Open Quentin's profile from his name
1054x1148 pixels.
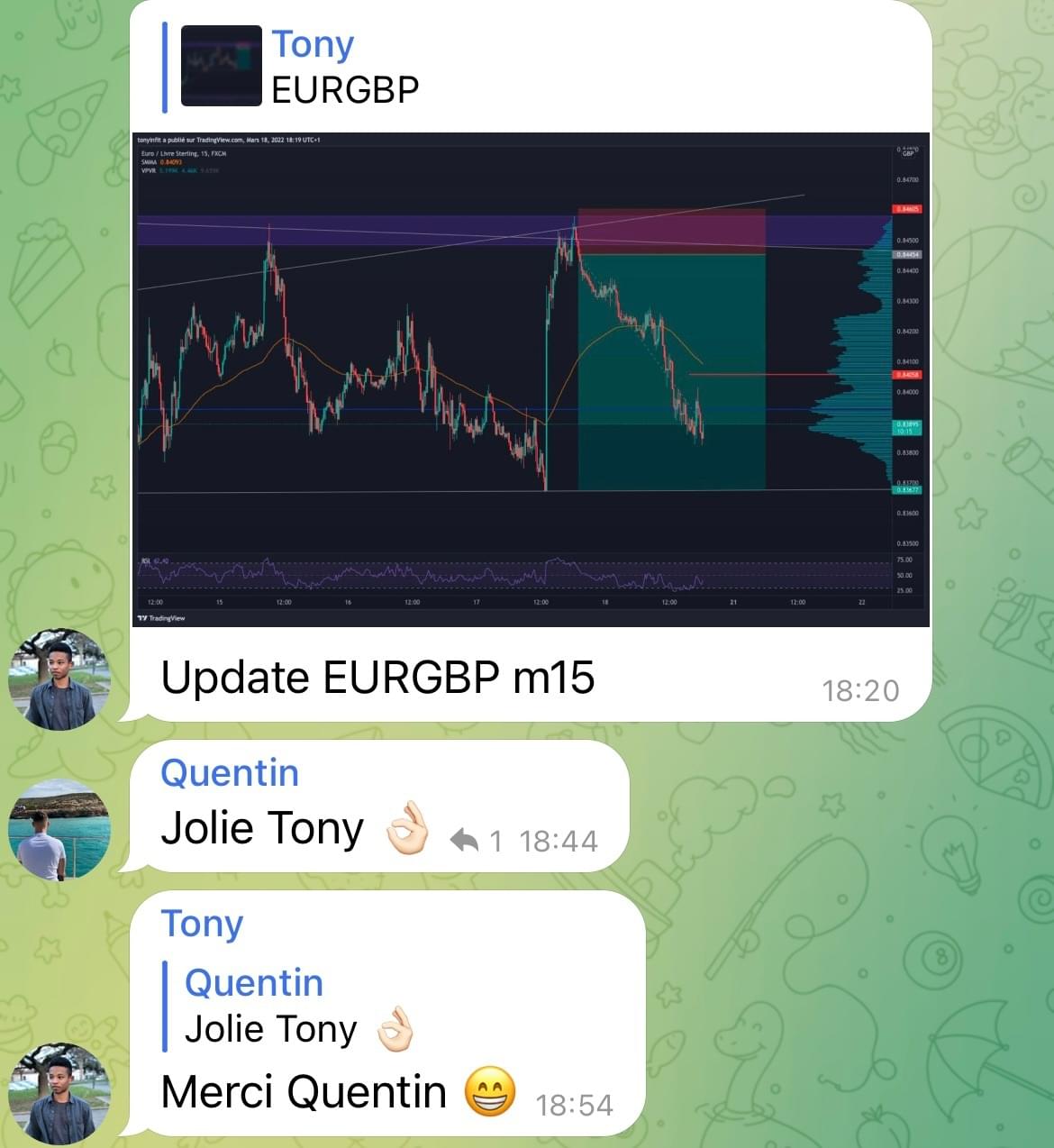229,773
